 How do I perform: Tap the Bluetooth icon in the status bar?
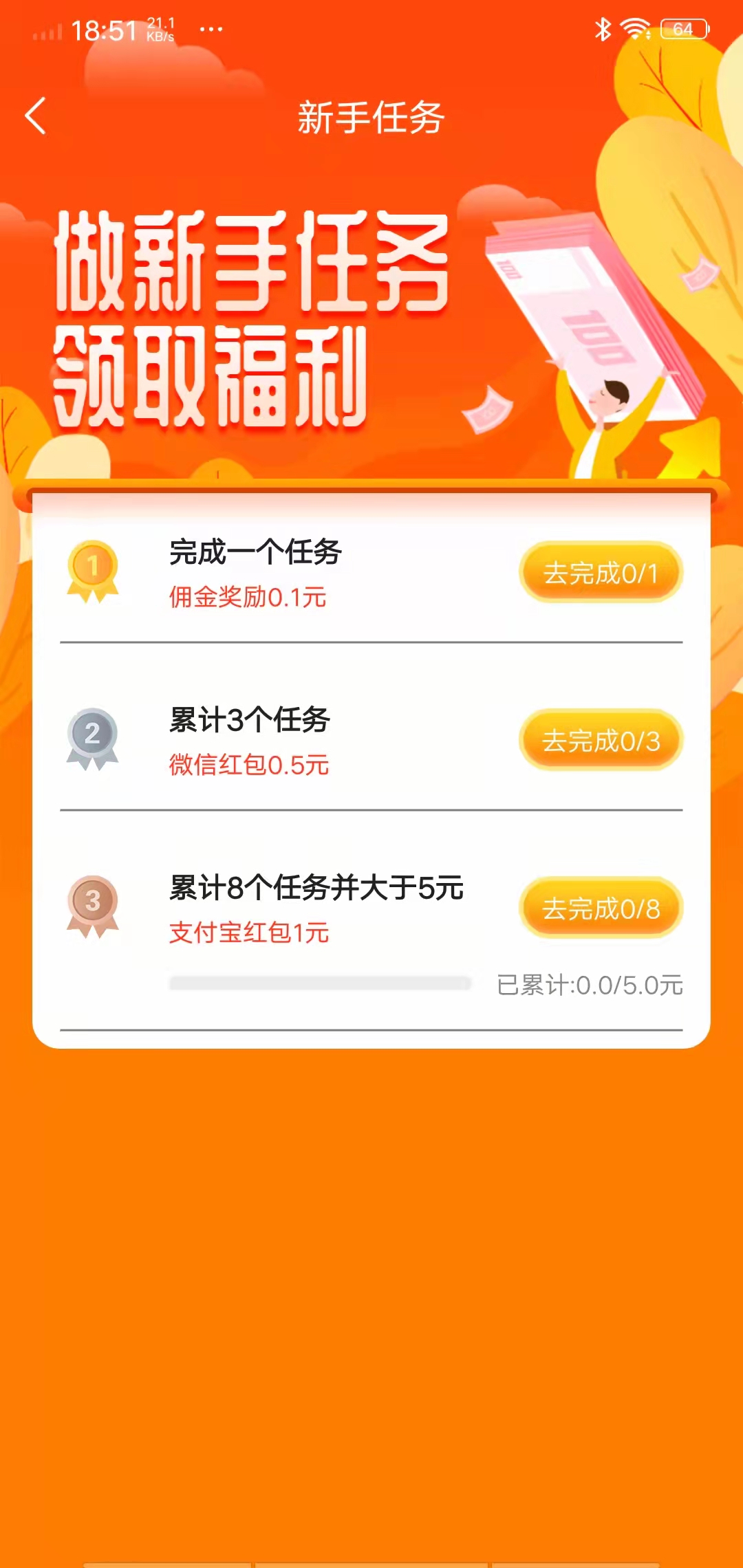601,28
